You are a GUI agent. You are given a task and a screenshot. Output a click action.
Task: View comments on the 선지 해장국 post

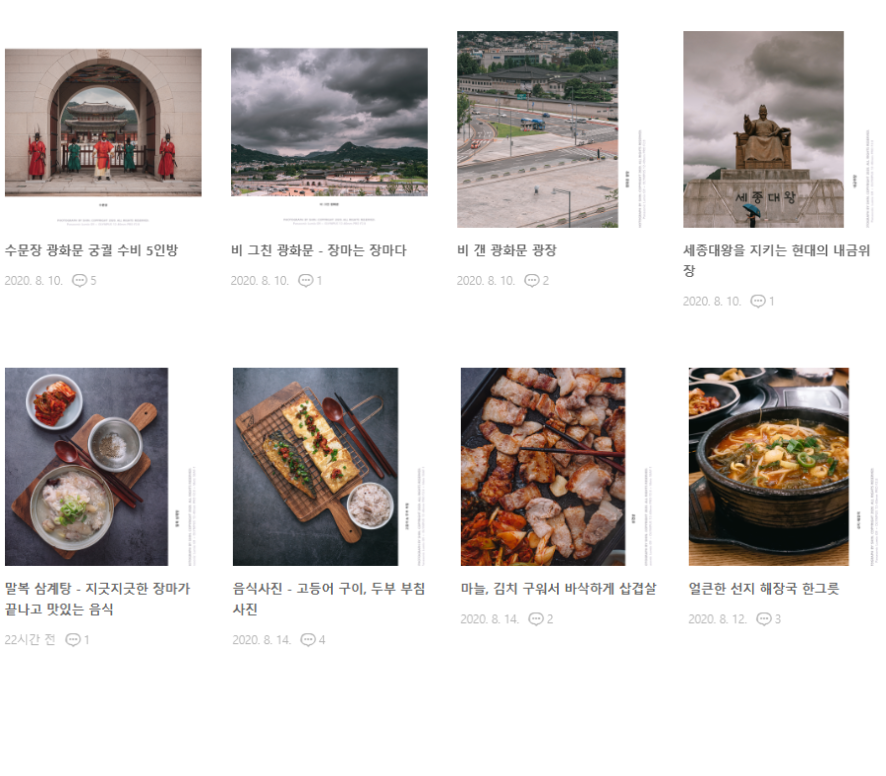coord(769,620)
